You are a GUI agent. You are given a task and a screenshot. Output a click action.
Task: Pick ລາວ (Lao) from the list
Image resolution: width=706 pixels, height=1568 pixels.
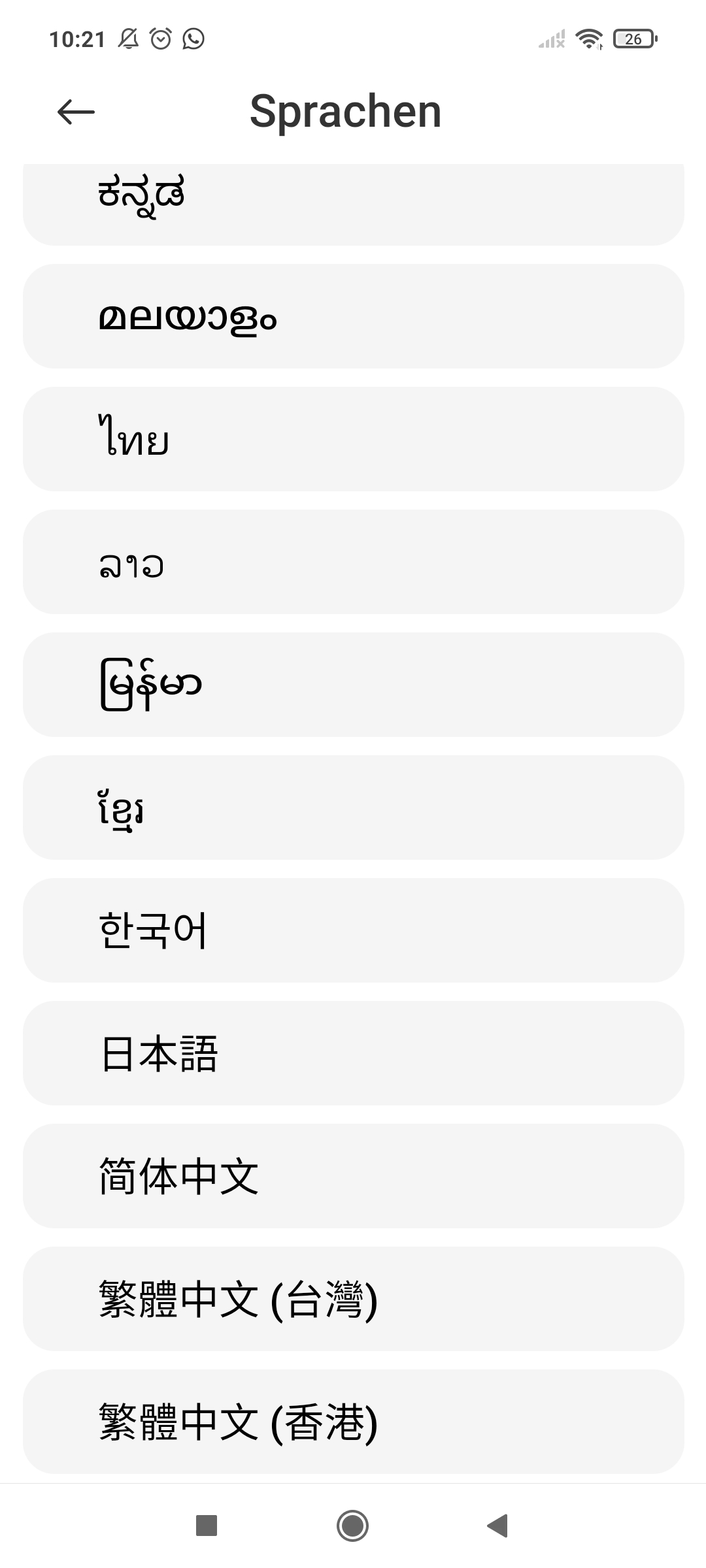pos(353,562)
